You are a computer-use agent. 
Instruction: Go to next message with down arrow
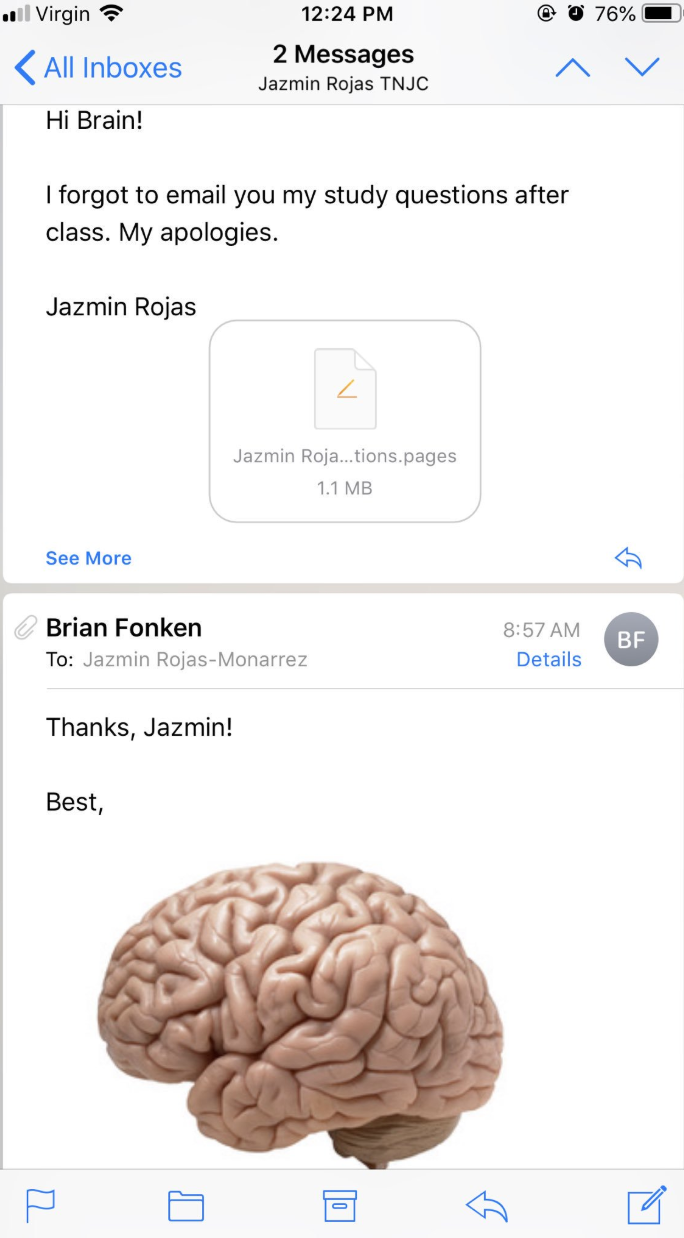(x=642, y=67)
